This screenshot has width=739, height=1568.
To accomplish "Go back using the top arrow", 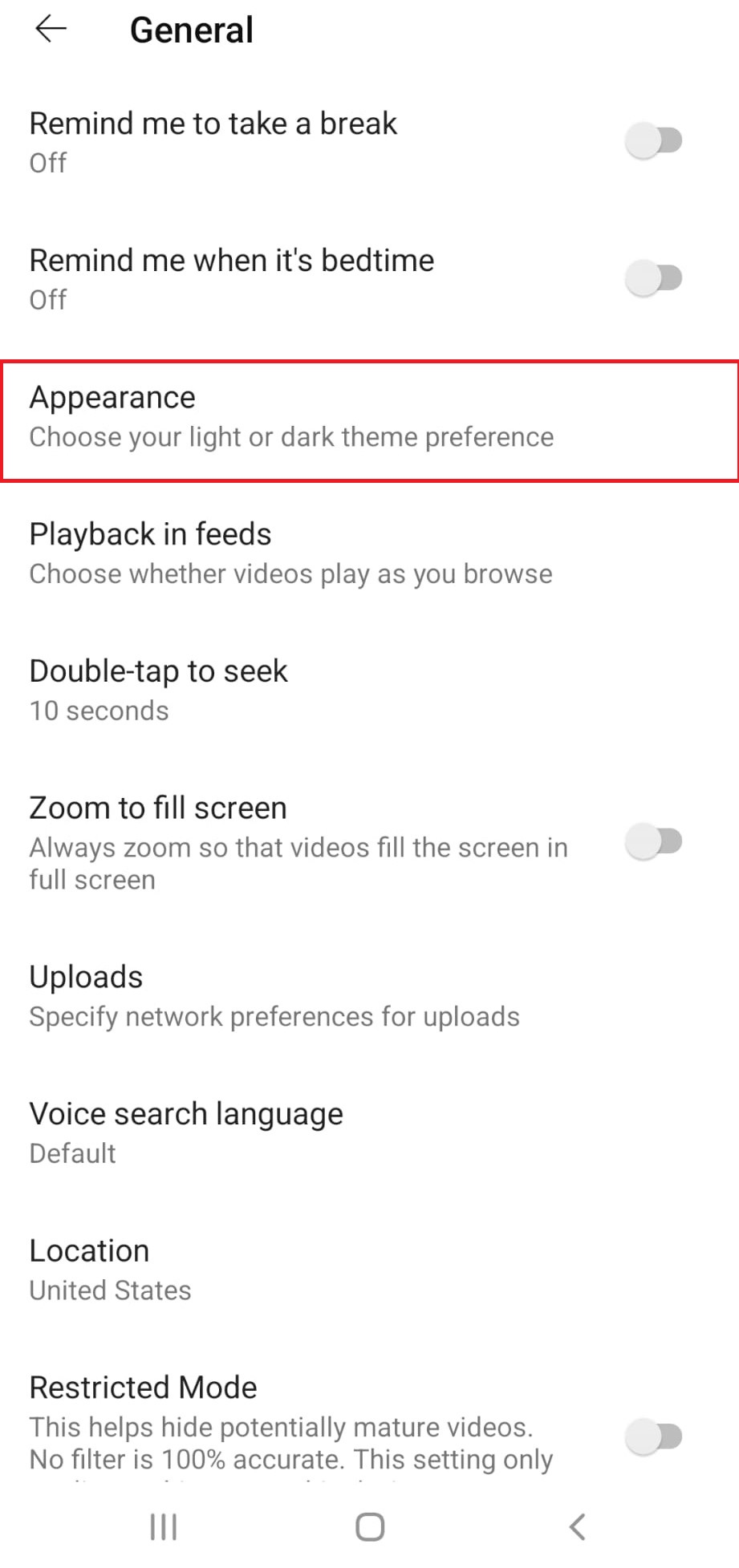I will coord(51,30).
